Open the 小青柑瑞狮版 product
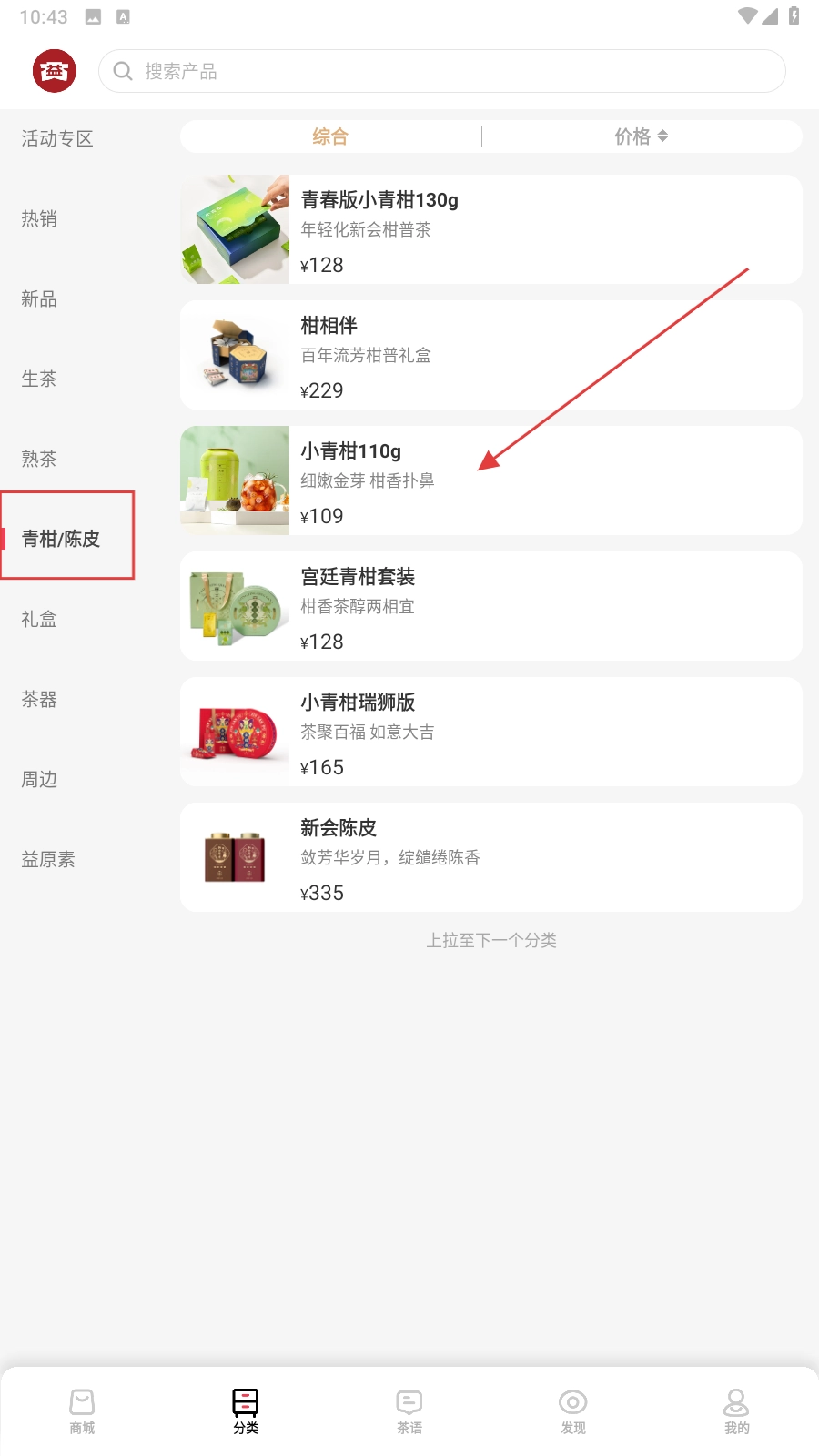The image size is (819, 1456). tap(491, 732)
